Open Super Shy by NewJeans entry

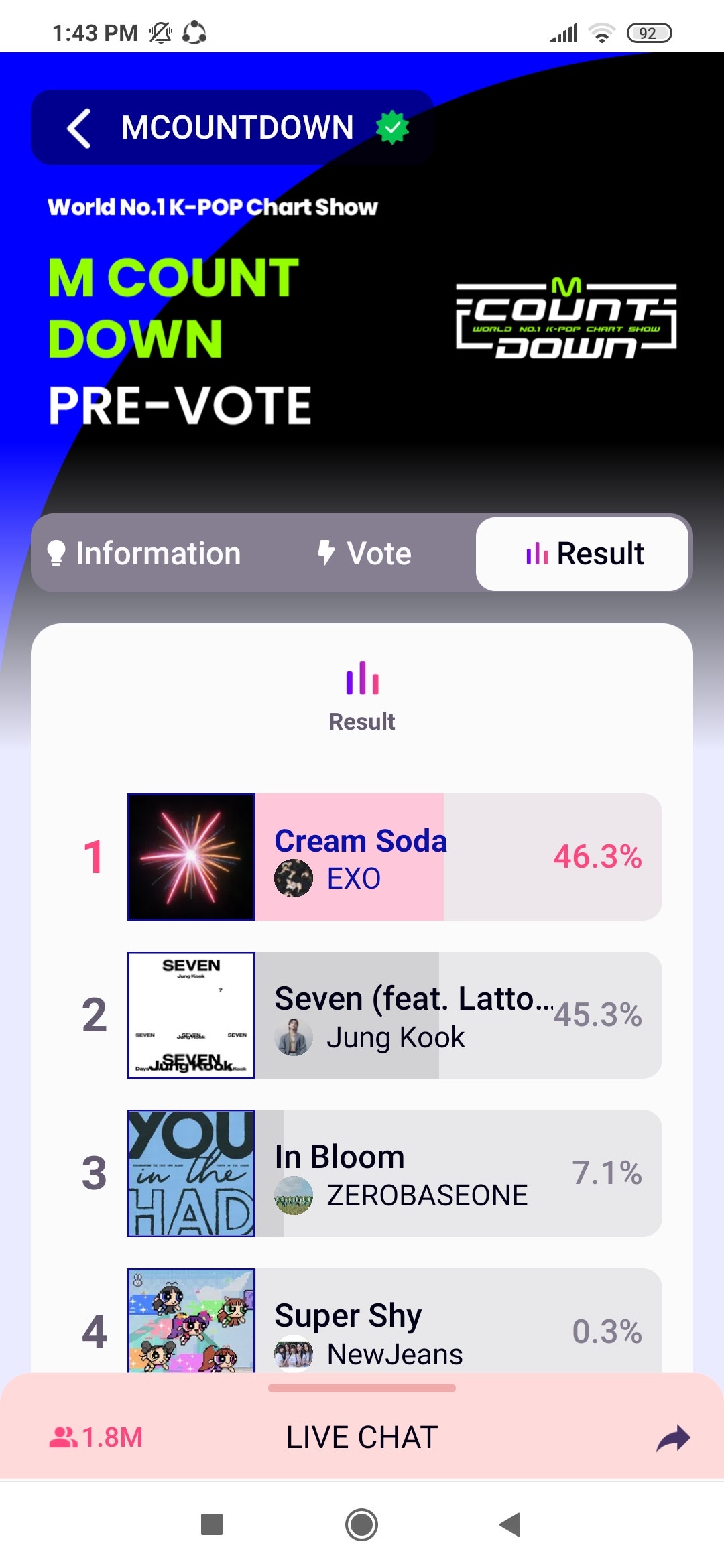point(394,1323)
